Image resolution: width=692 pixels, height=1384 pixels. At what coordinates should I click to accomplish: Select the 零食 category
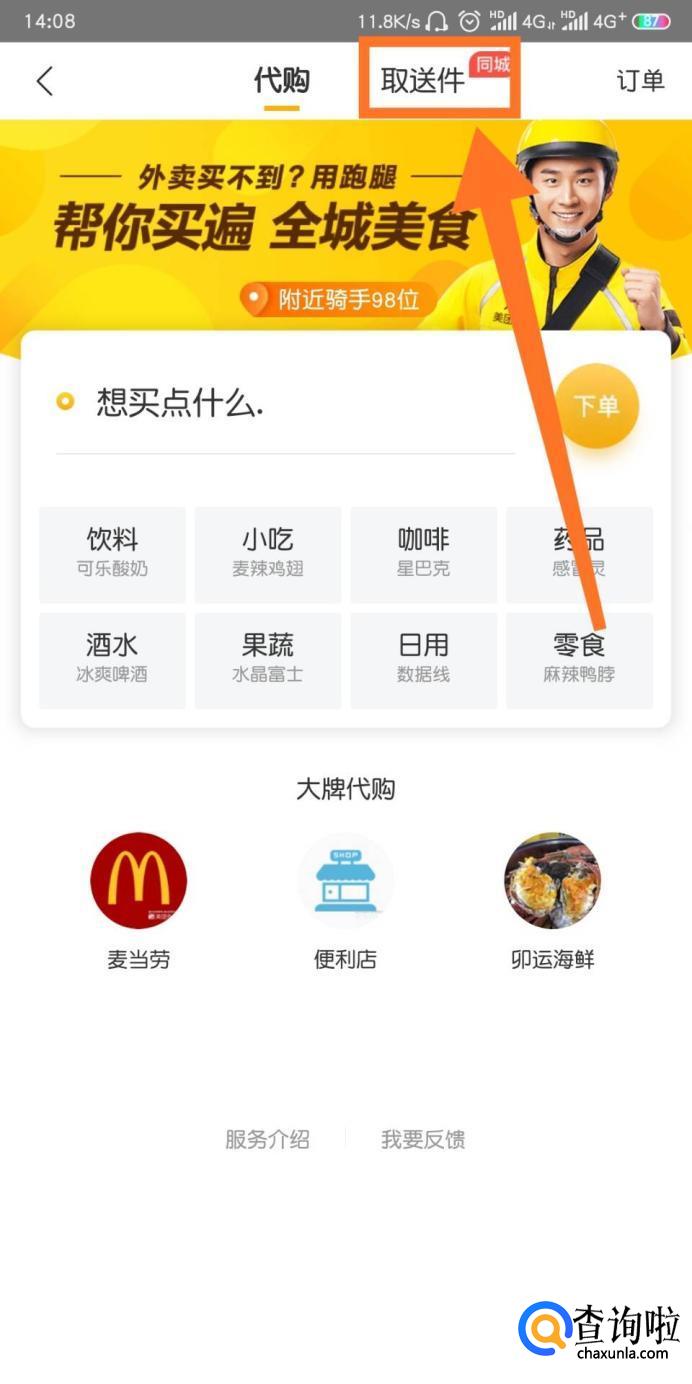(579, 659)
